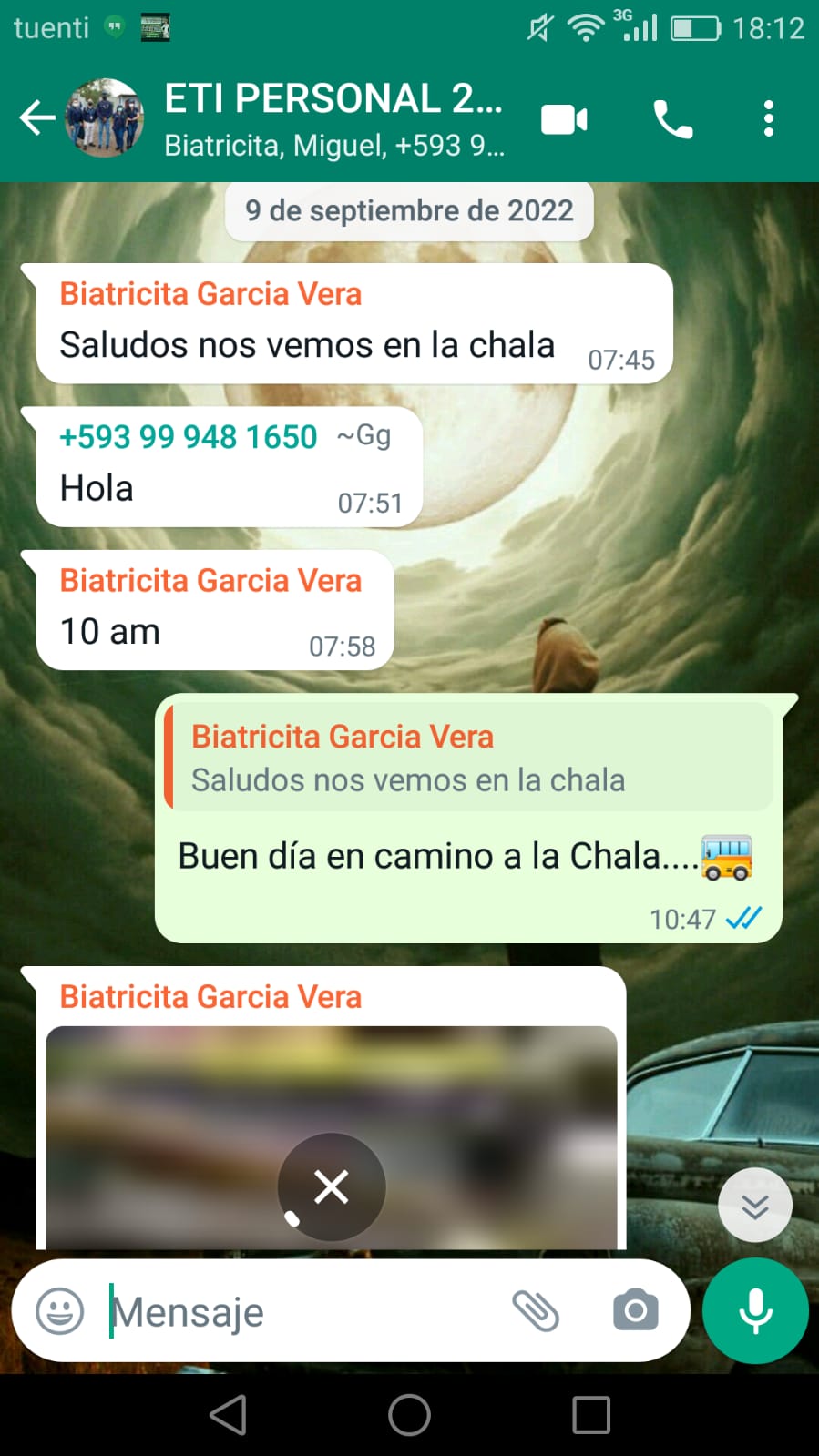Open the emoji picker
This screenshot has height=1456, width=819.
[60, 1311]
